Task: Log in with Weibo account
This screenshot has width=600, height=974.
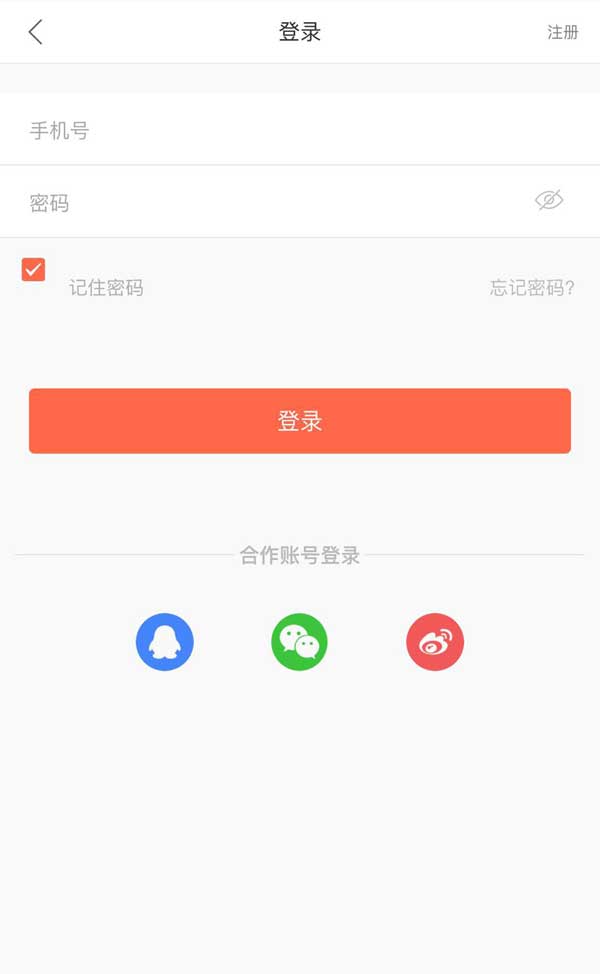Action: coord(435,642)
